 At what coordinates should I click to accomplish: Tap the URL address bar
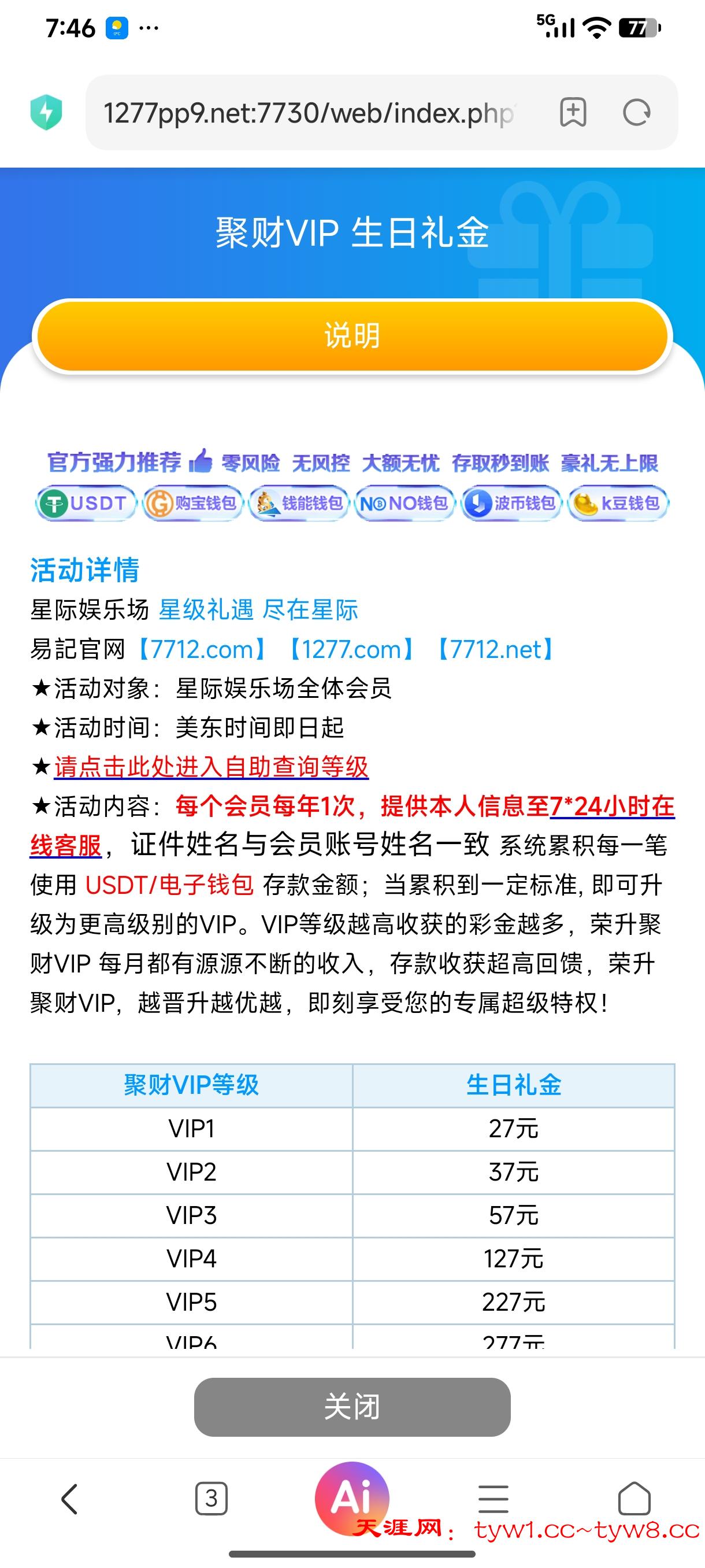pos(310,113)
